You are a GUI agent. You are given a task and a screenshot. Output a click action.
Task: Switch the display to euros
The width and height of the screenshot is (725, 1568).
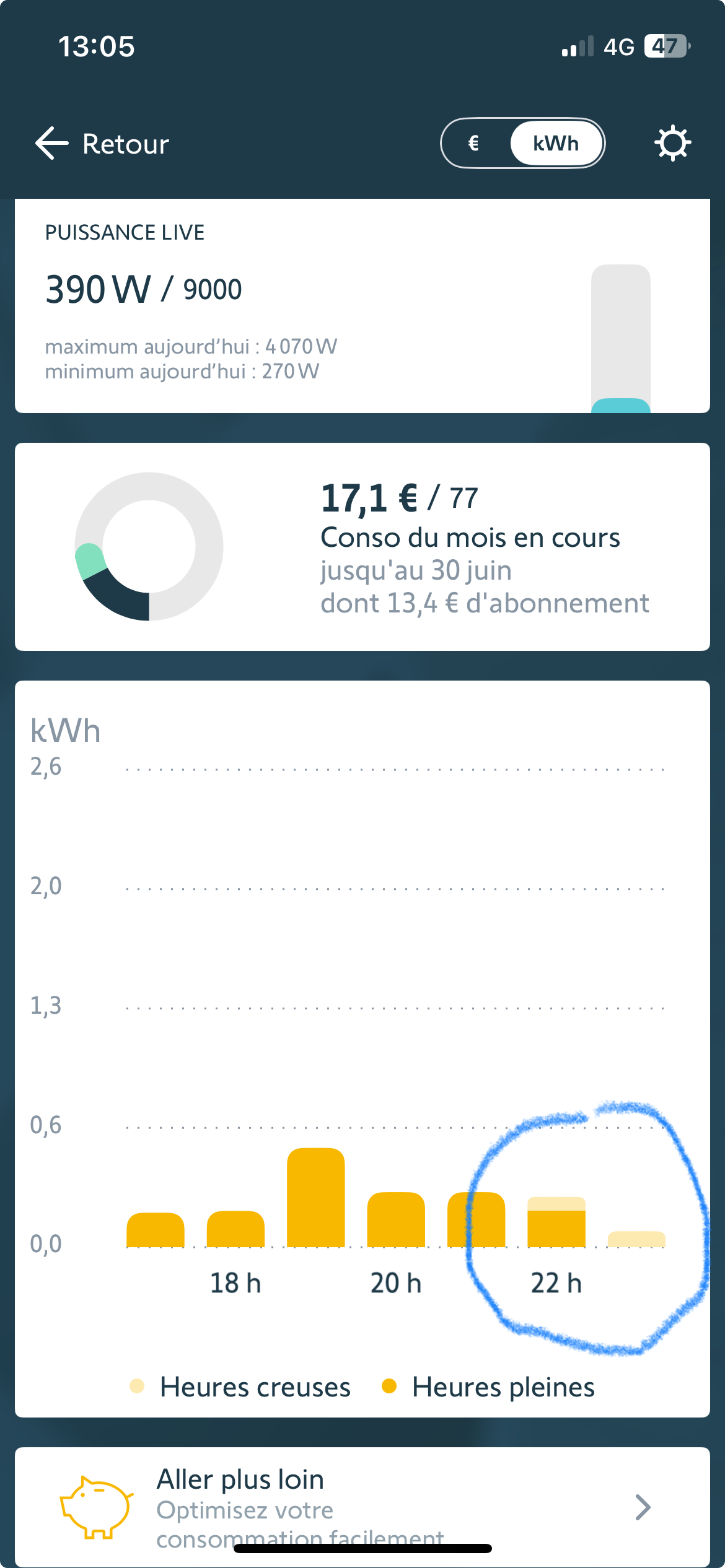[x=474, y=143]
